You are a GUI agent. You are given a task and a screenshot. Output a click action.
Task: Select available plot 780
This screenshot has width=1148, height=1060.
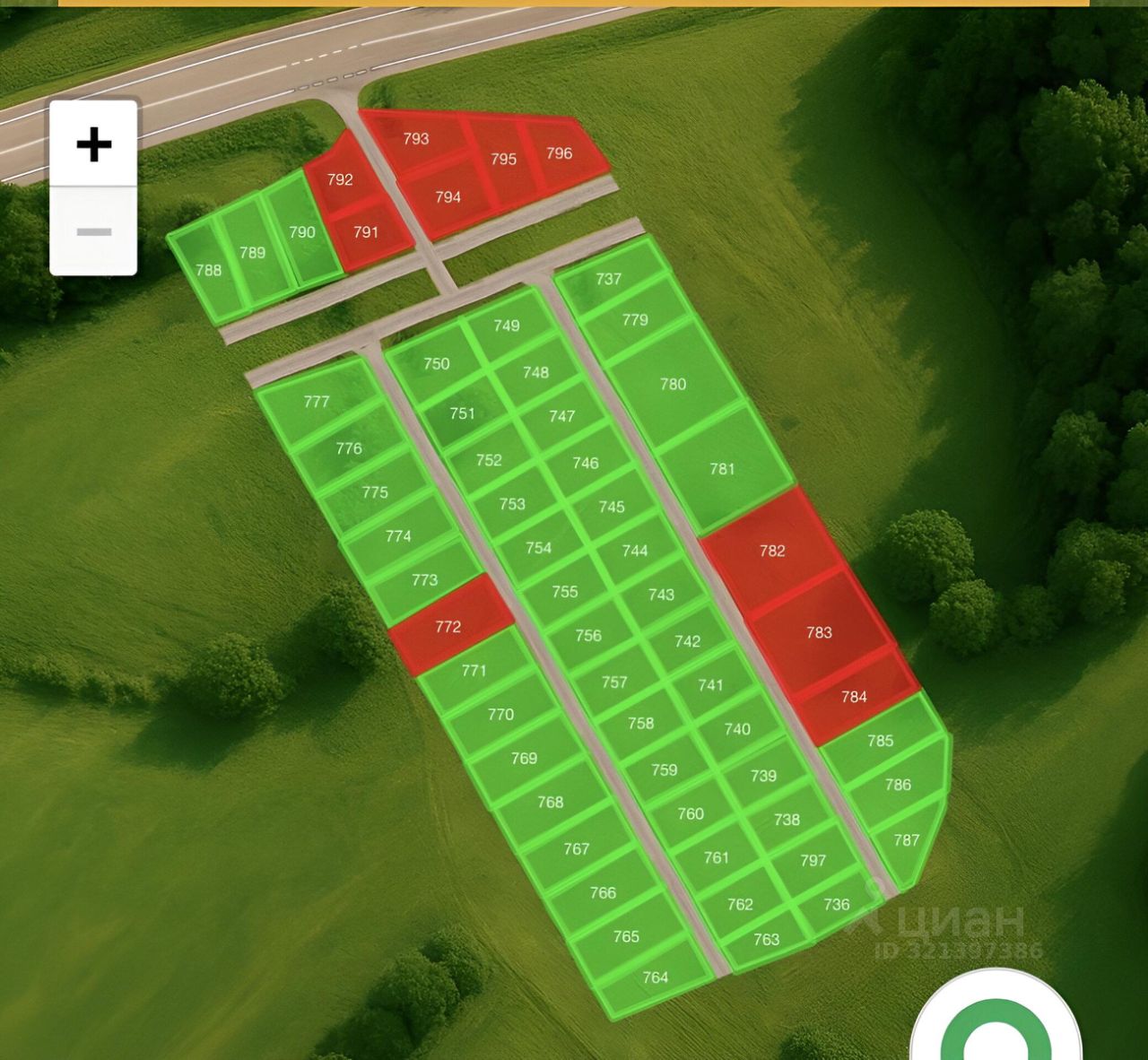click(x=674, y=384)
